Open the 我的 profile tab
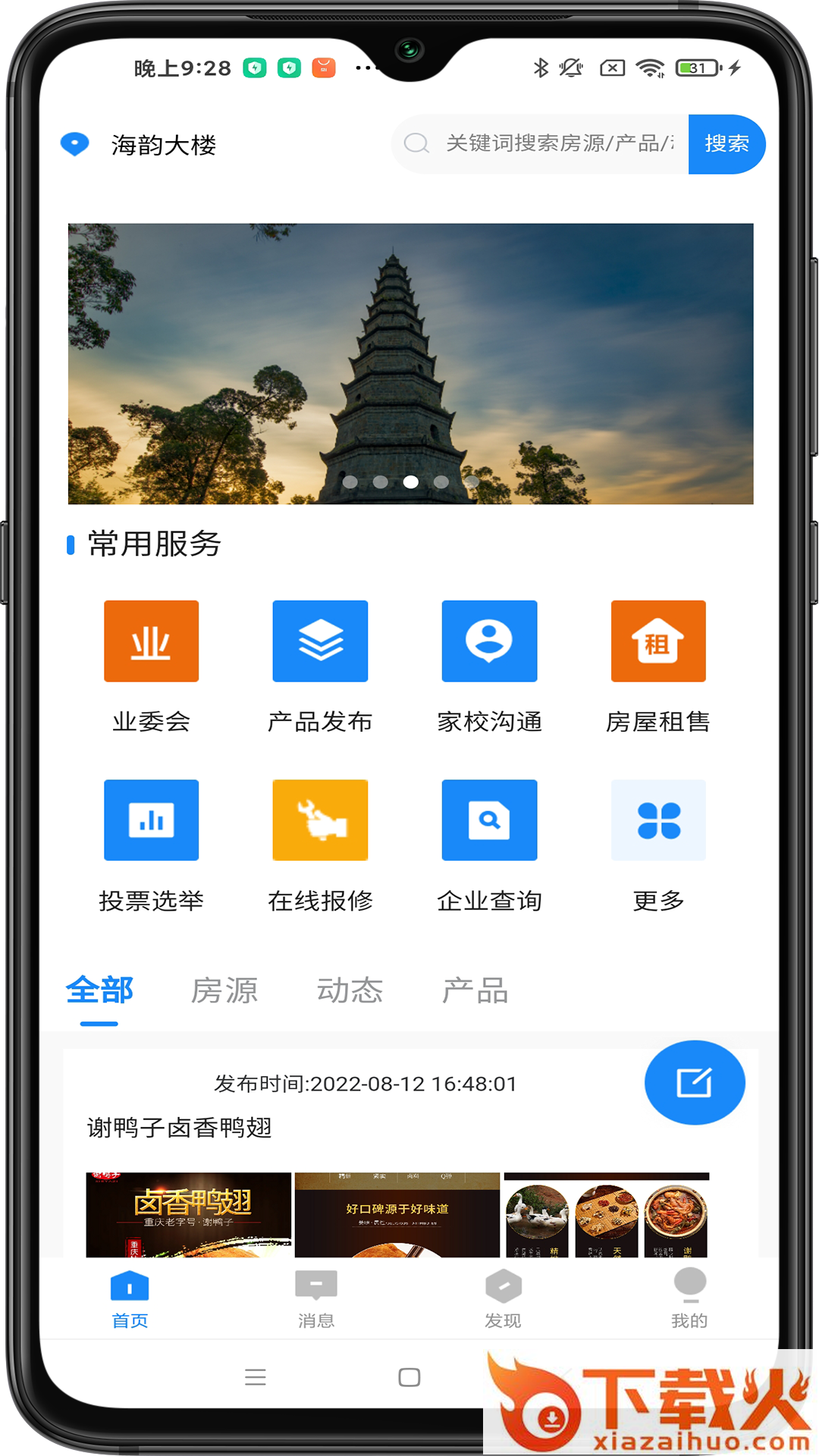Screen dimensions: 819x1456 [689, 1299]
